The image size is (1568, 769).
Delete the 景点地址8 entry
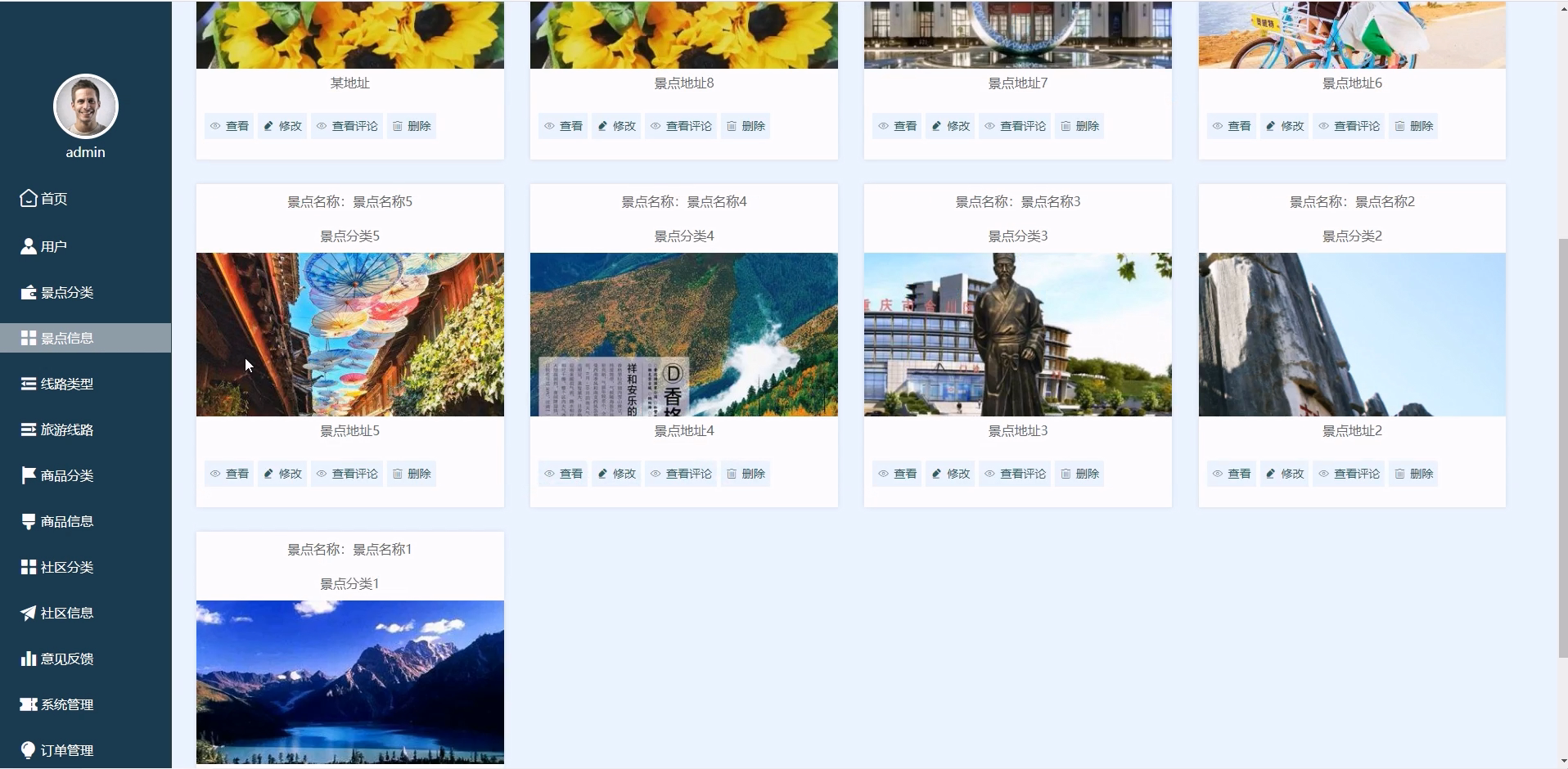746,126
